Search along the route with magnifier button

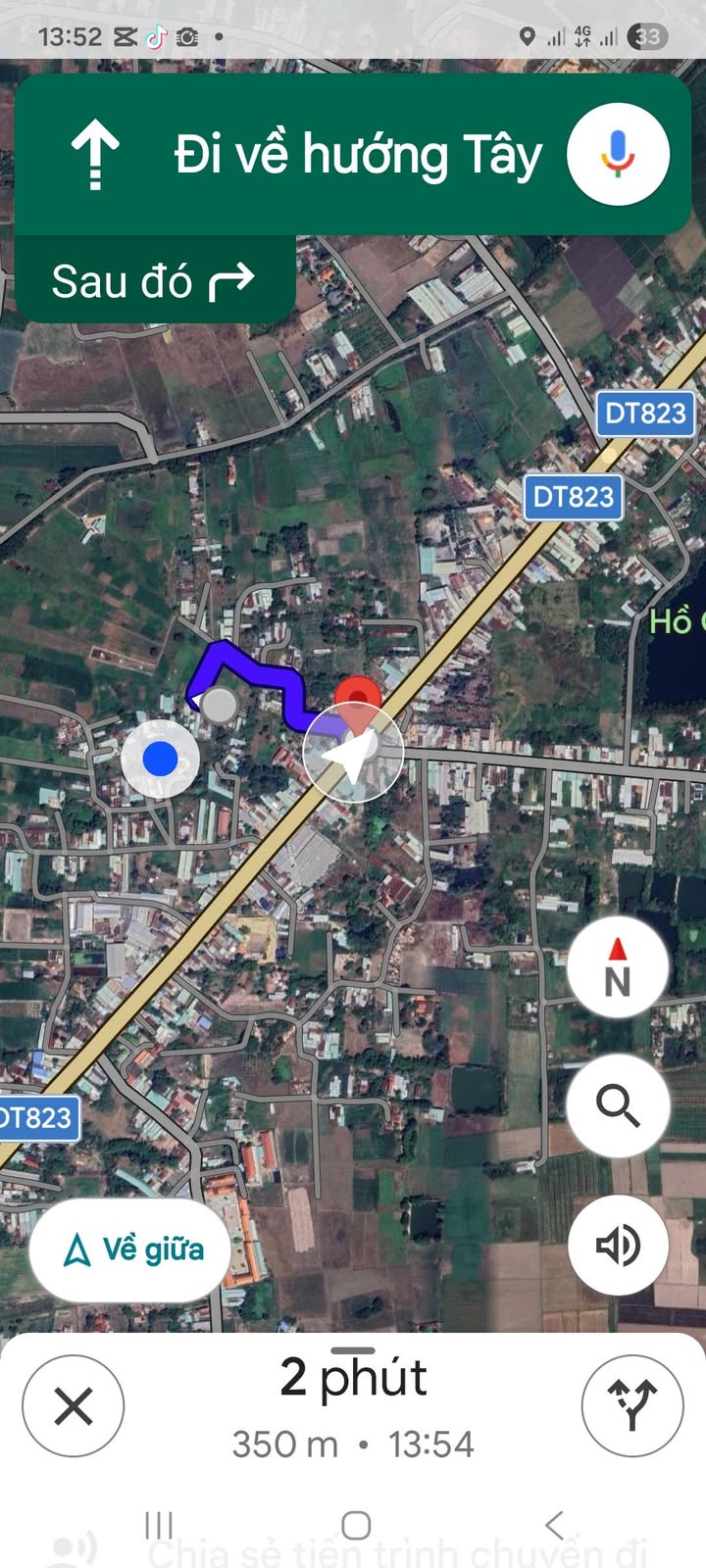[x=618, y=1105]
